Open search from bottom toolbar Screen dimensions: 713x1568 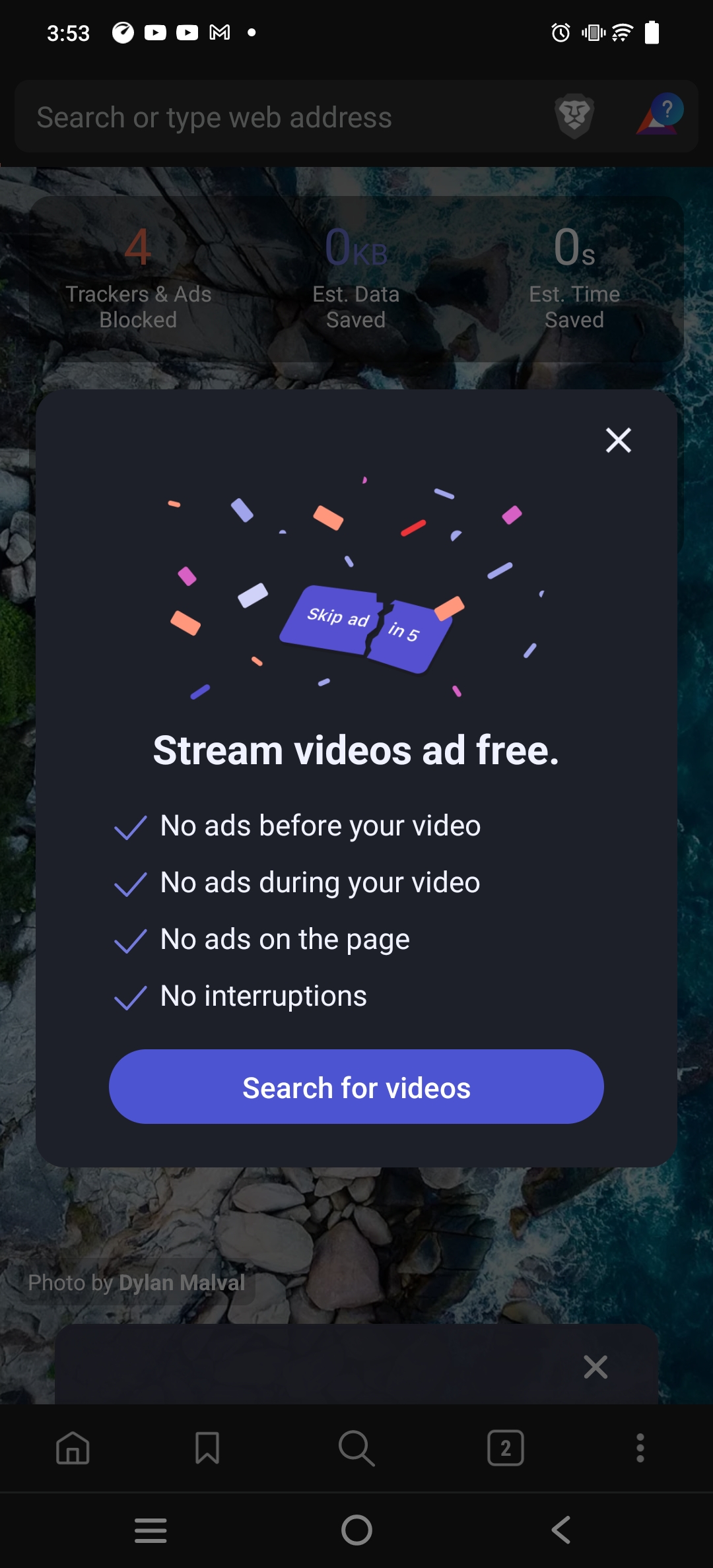click(x=356, y=1448)
